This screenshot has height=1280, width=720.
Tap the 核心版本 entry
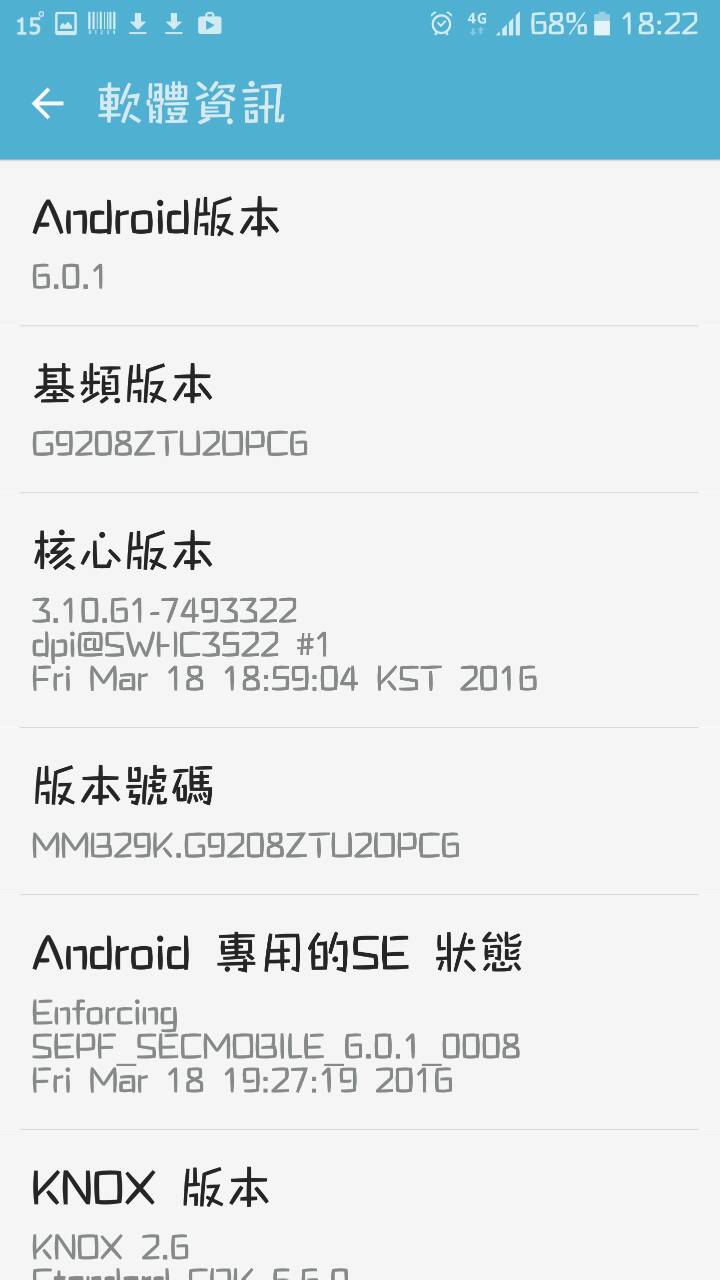[360, 610]
